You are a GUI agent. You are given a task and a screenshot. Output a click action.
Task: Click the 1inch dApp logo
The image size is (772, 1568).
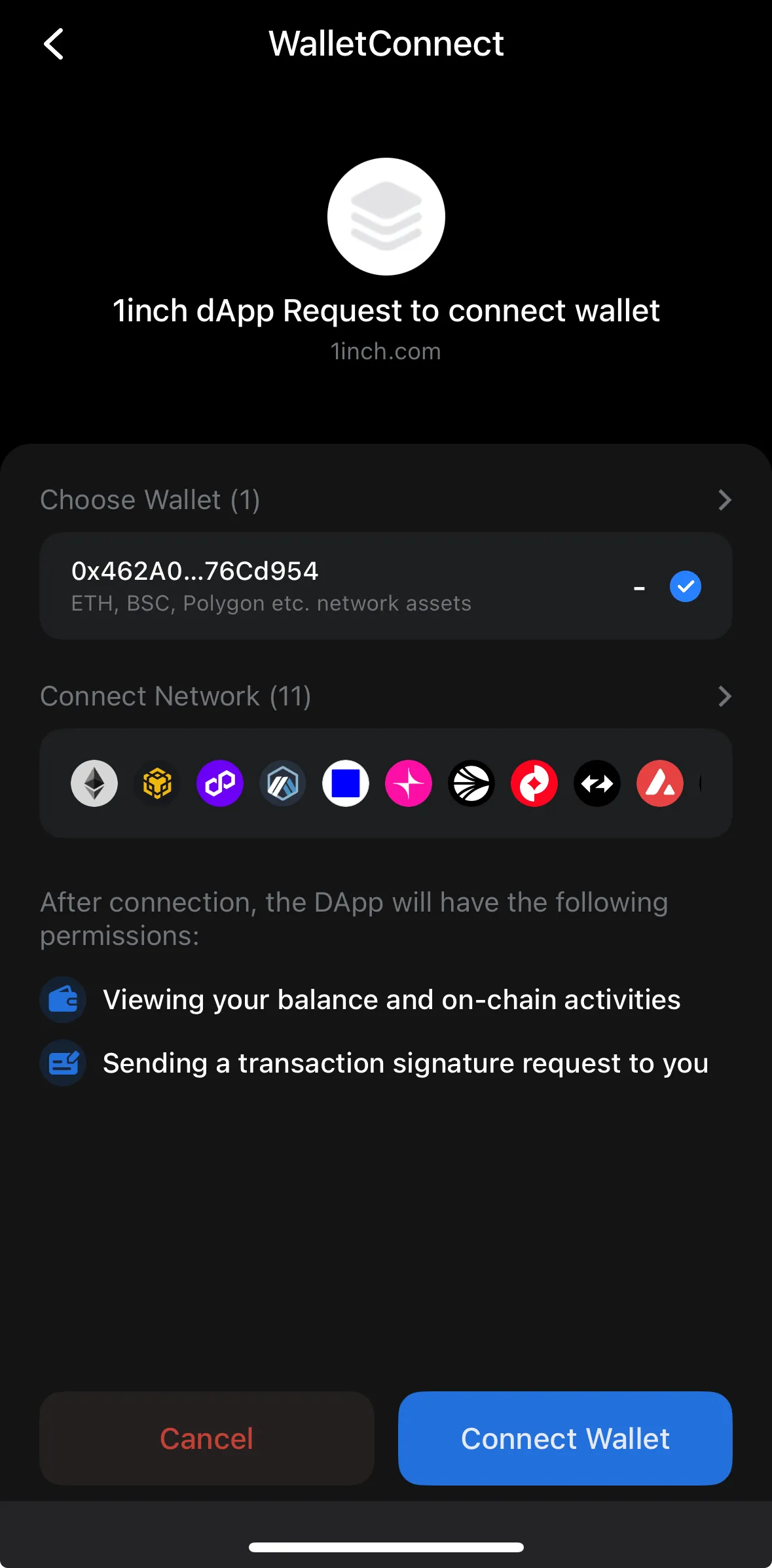click(x=386, y=216)
